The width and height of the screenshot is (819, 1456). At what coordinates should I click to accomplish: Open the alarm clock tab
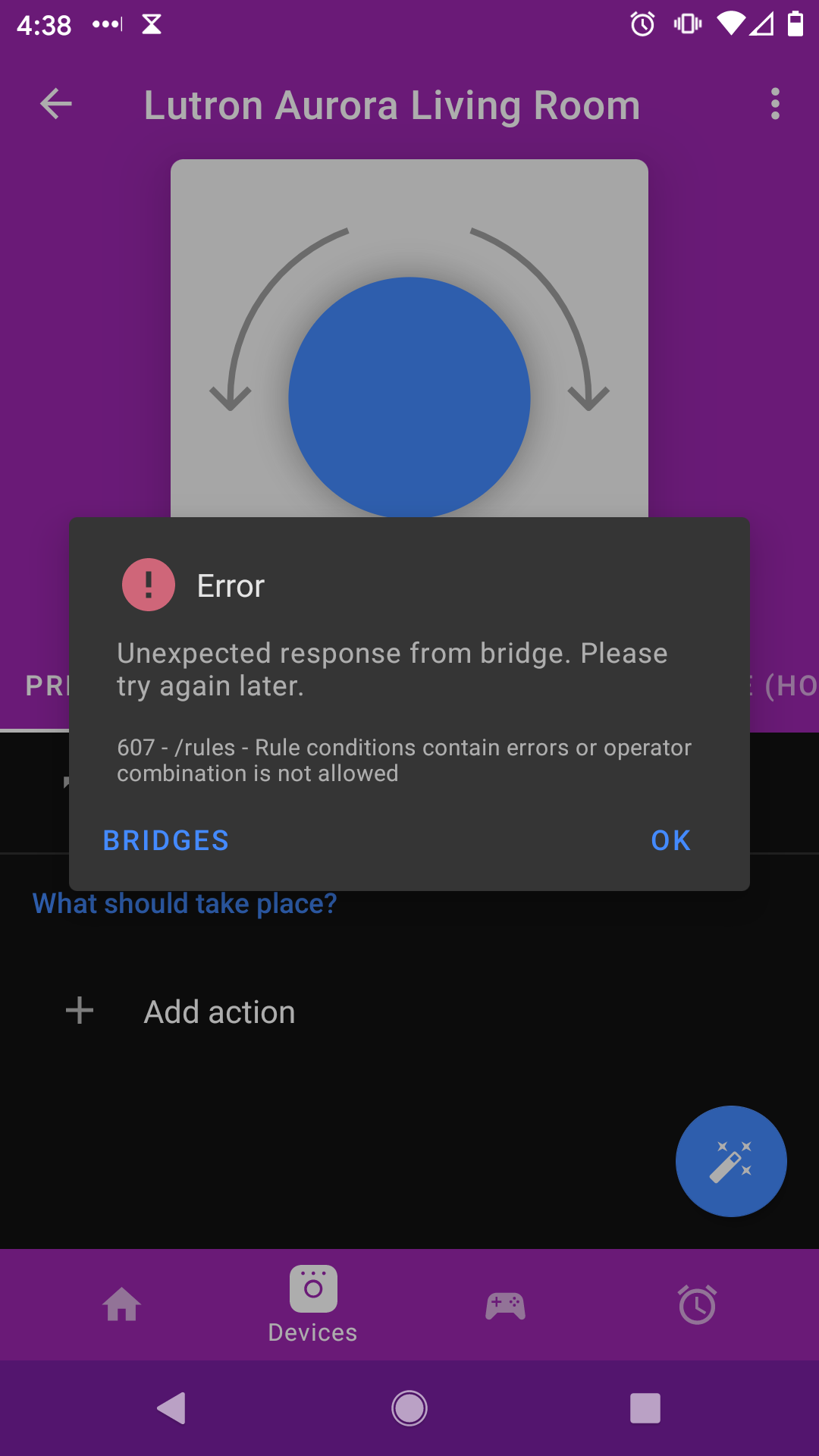(697, 1304)
